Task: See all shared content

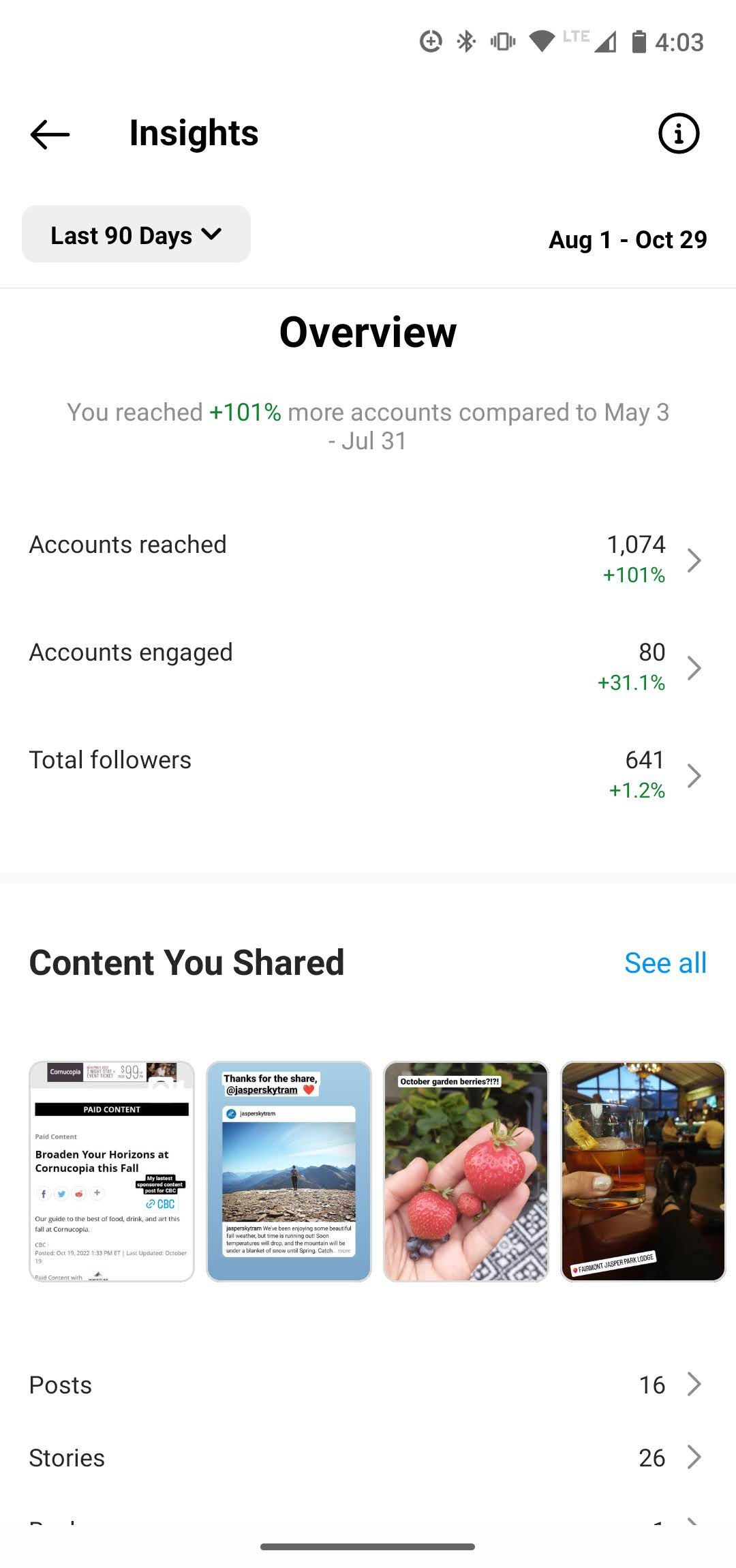Action: (x=665, y=963)
